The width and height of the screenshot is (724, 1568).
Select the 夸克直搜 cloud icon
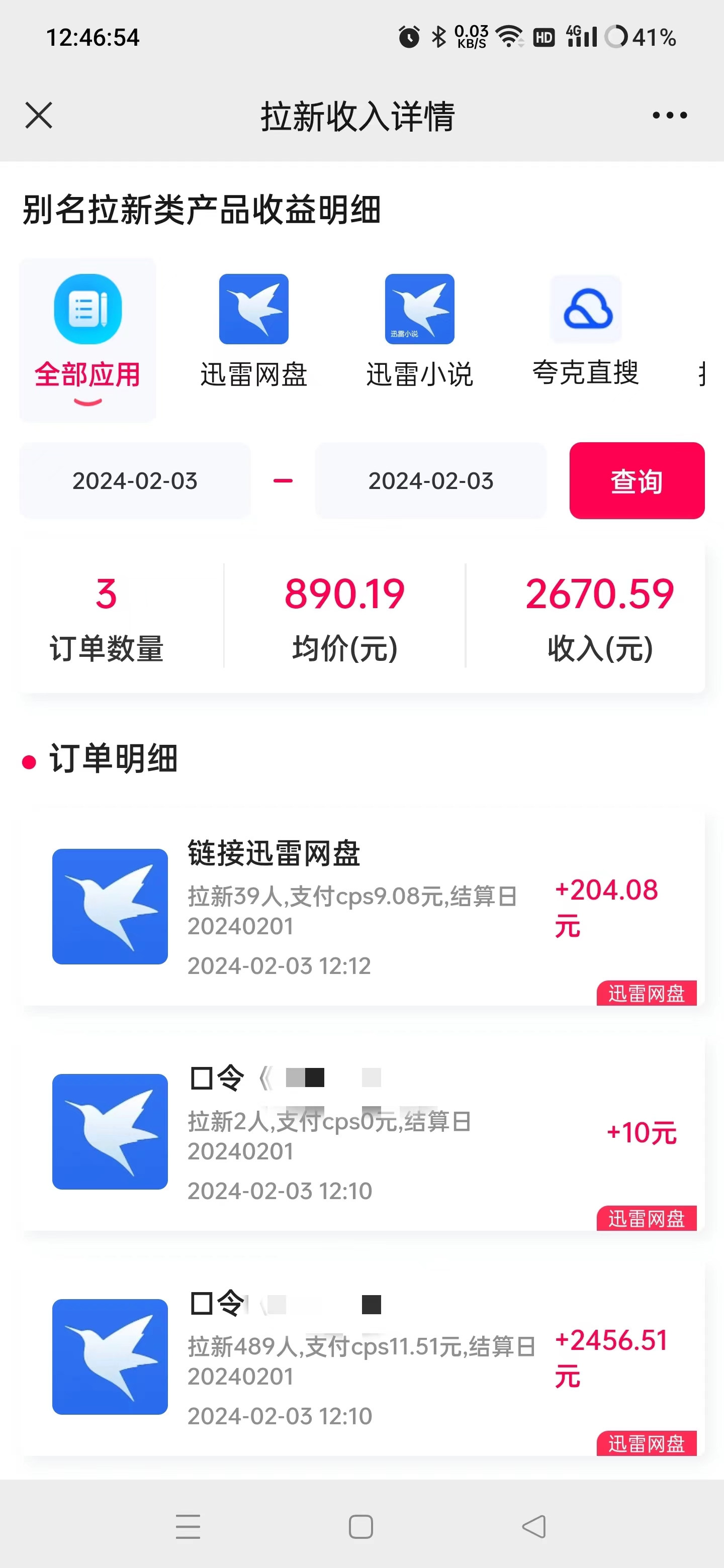585,309
